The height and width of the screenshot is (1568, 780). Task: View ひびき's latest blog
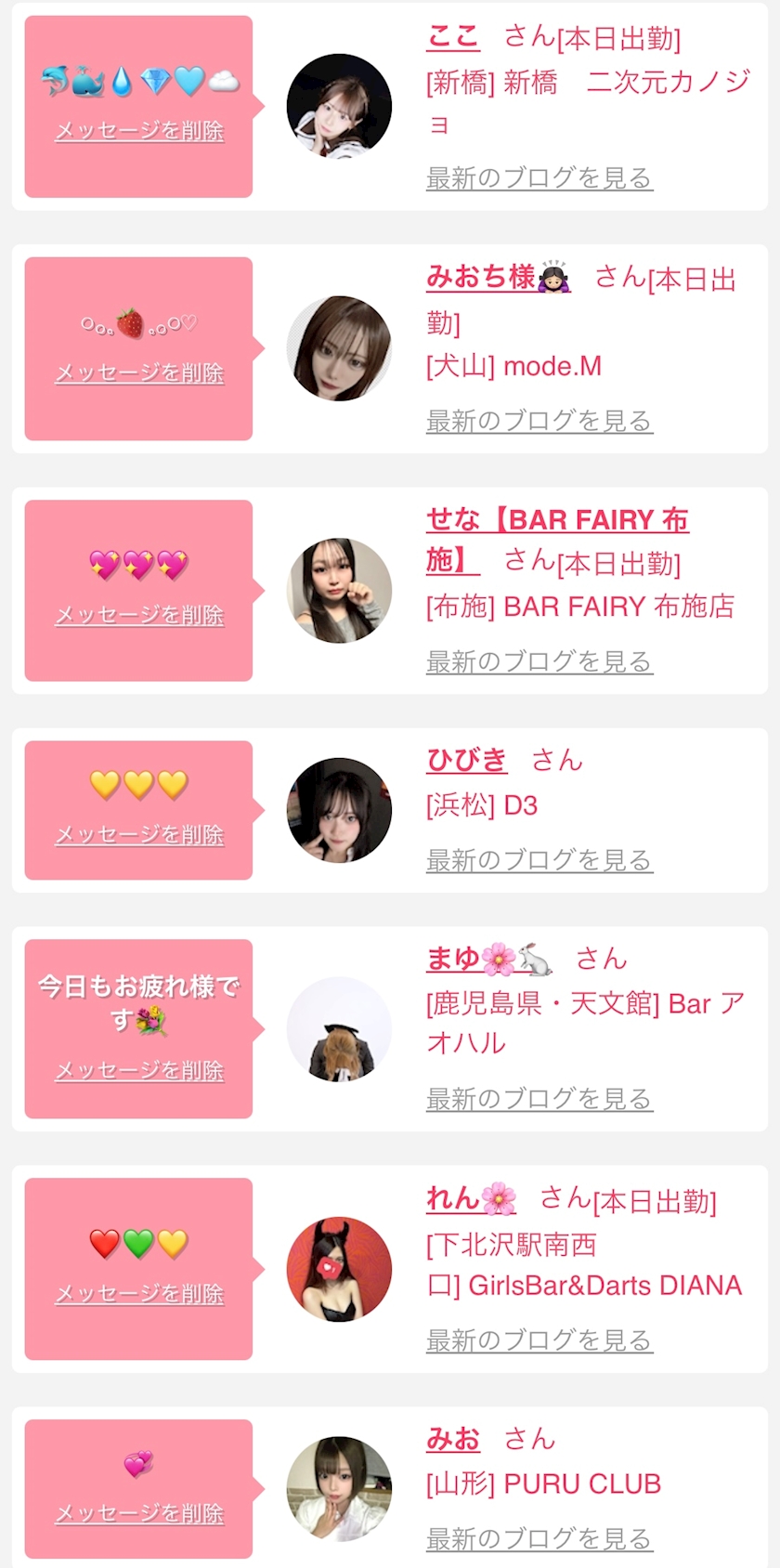pyautogui.click(x=539, y=860)
